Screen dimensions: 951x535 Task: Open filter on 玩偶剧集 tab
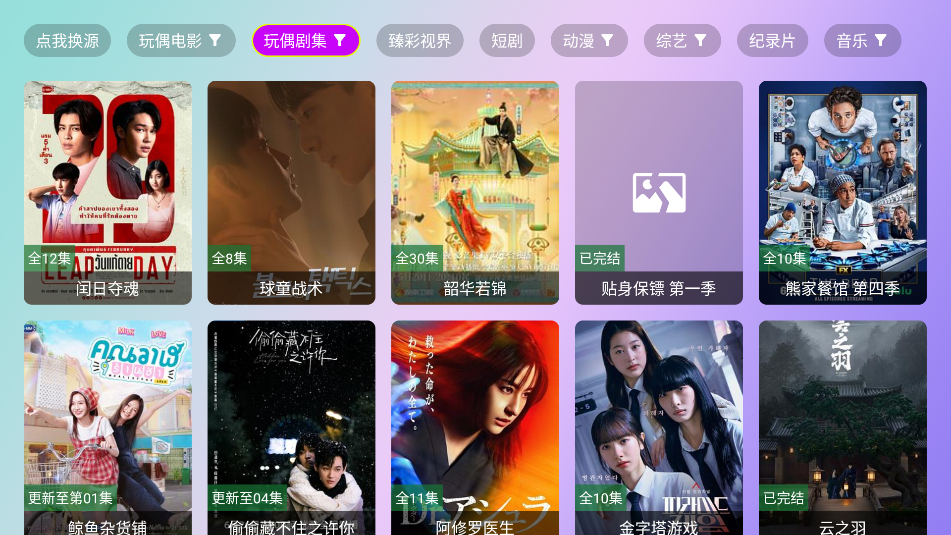click(x=340, y=41)
